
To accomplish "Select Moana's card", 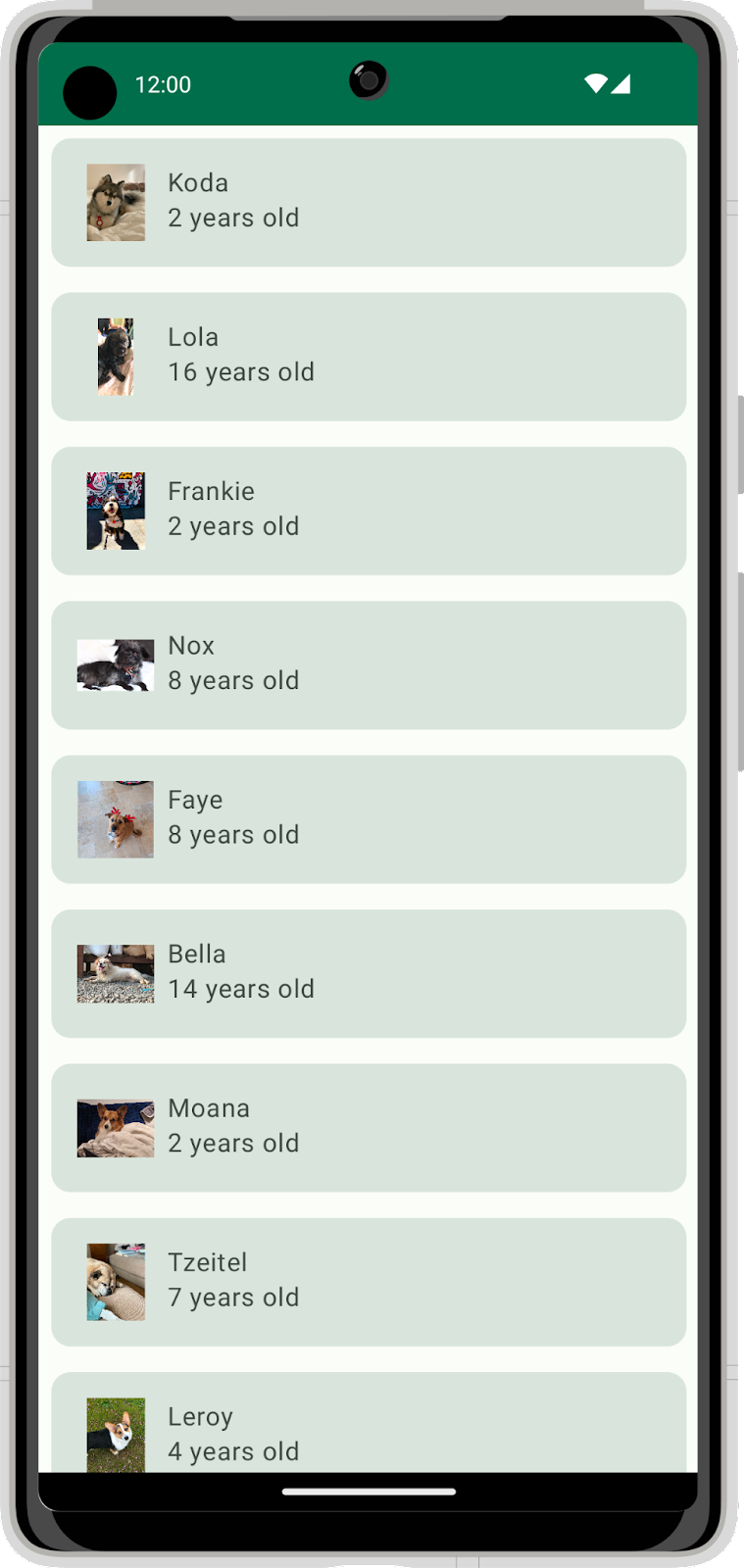I will click(x=368, y=1127).
